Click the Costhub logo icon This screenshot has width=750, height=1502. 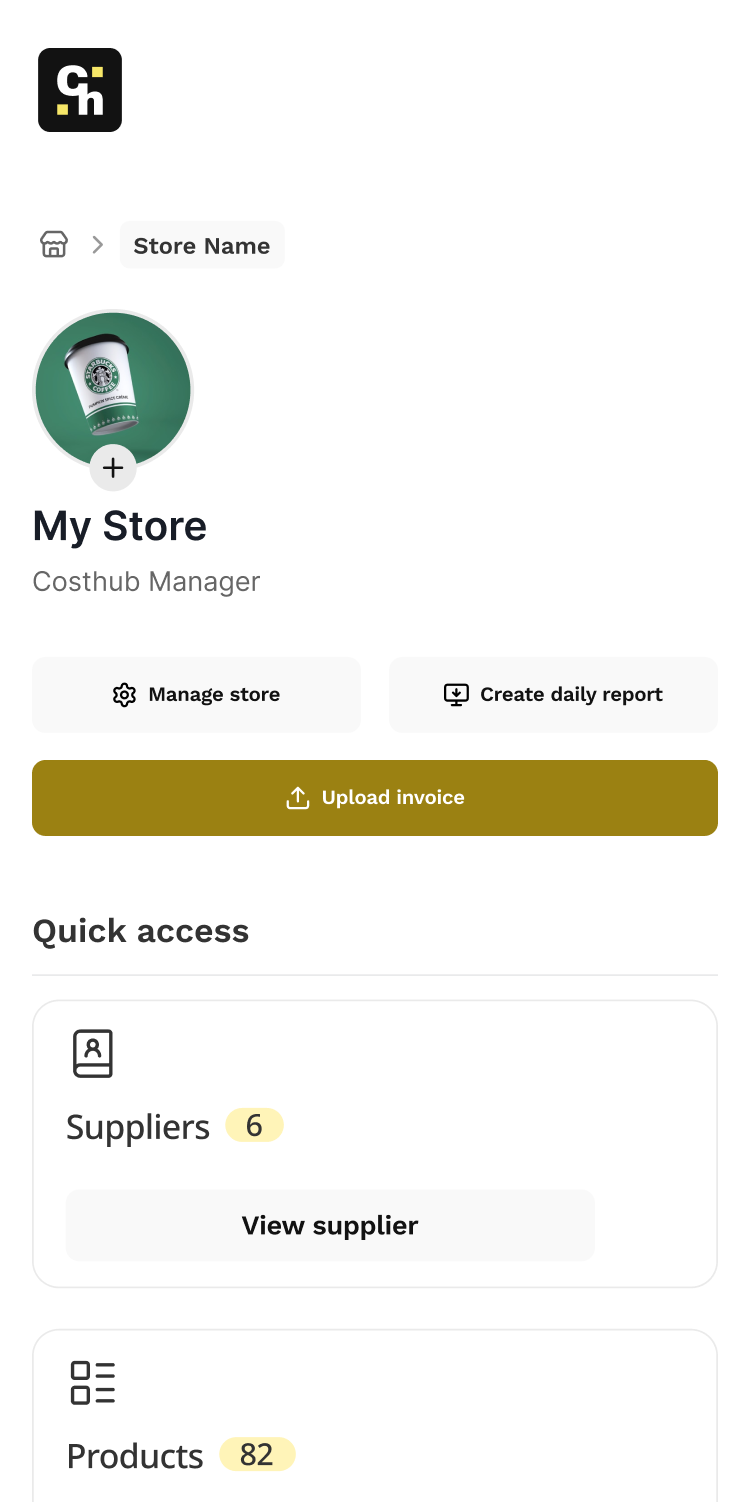(x=80, y=90)
